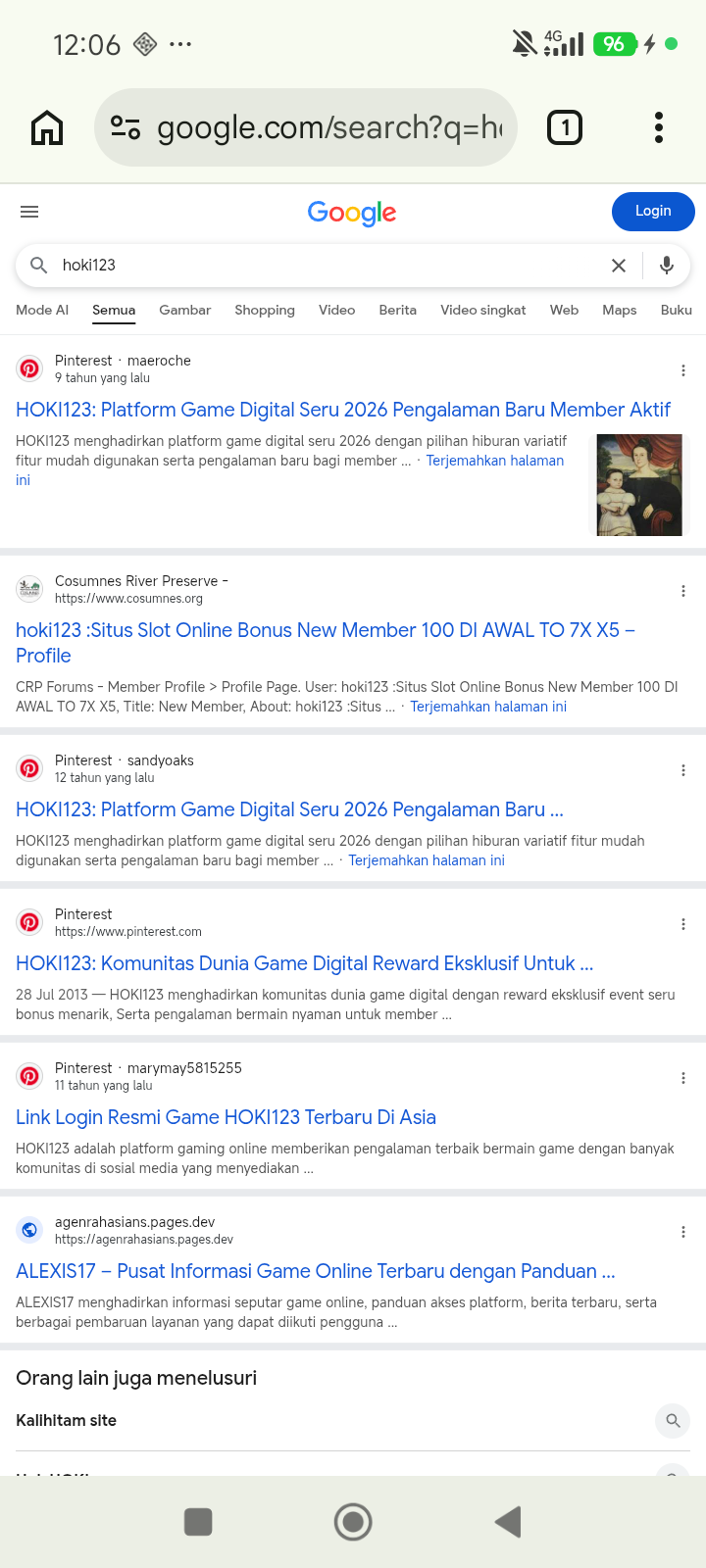
Task: Tap the blue Login button
Action: (653, 211)
